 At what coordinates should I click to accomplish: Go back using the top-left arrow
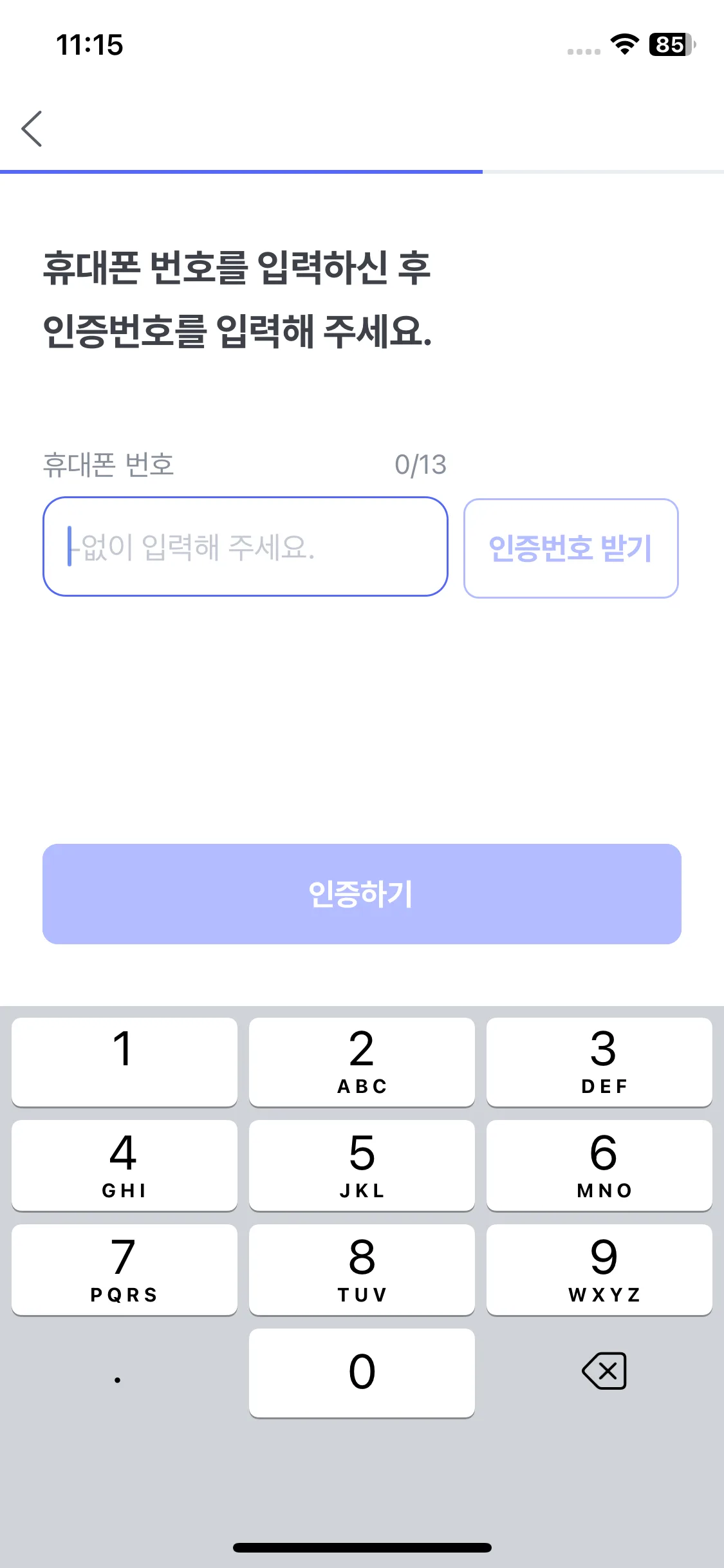(32, 129)
